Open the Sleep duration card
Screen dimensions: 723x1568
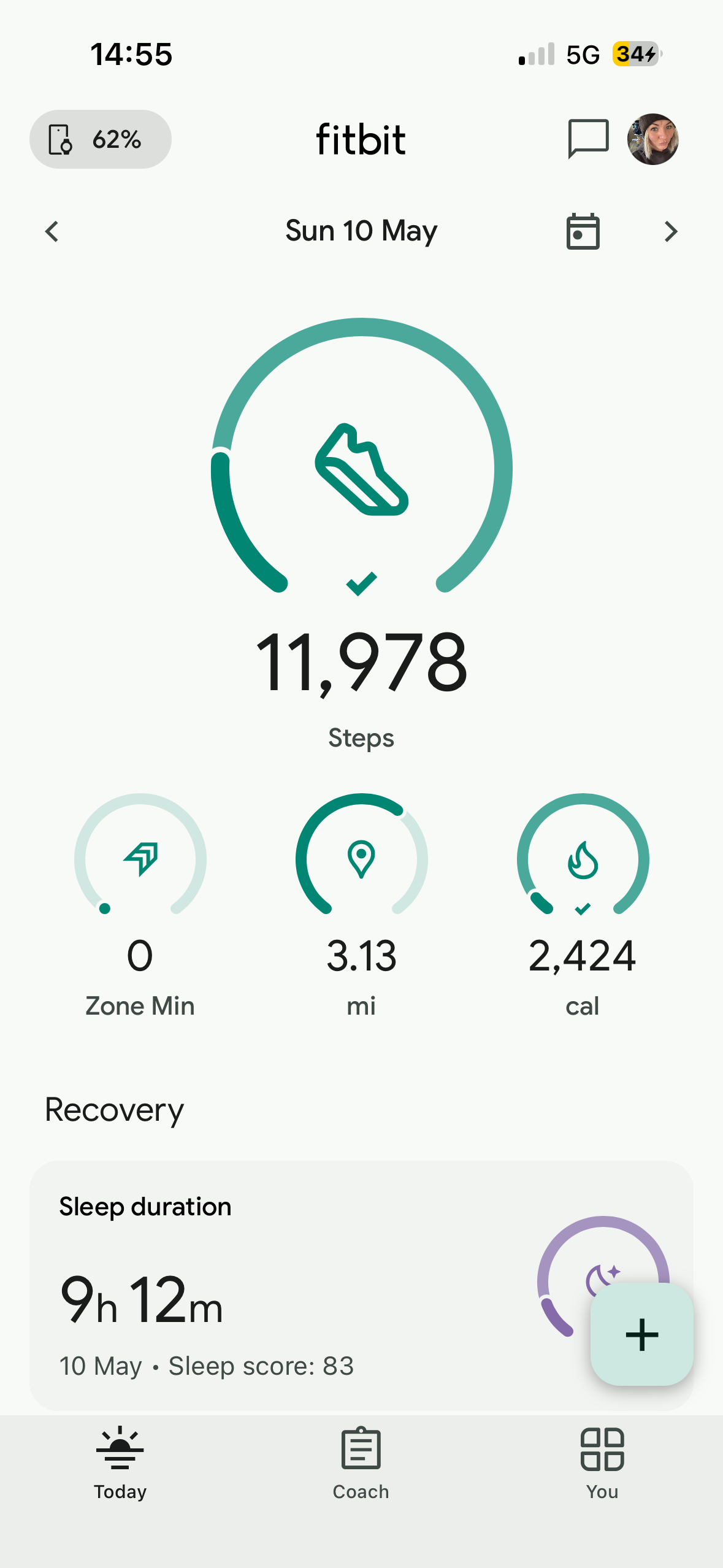(361, 1285)
